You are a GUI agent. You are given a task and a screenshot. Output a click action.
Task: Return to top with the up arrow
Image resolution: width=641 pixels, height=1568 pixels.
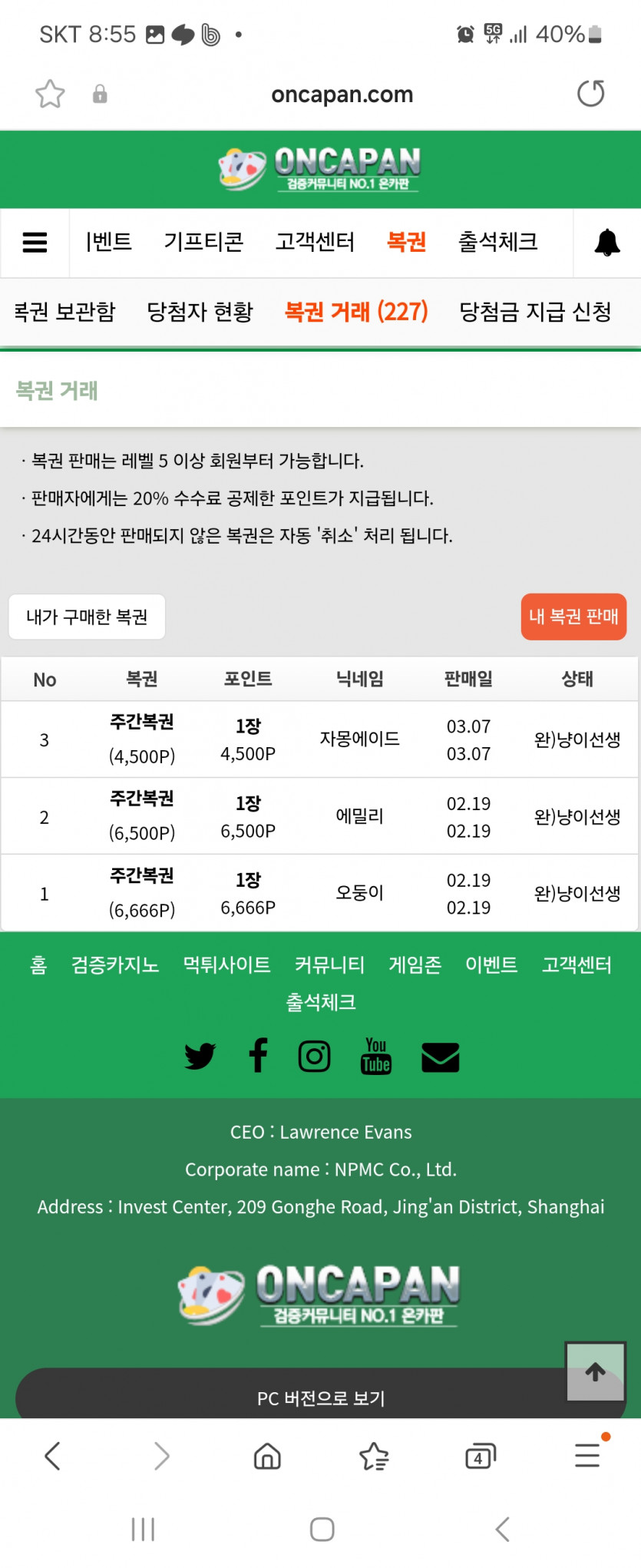[596, 1372]
